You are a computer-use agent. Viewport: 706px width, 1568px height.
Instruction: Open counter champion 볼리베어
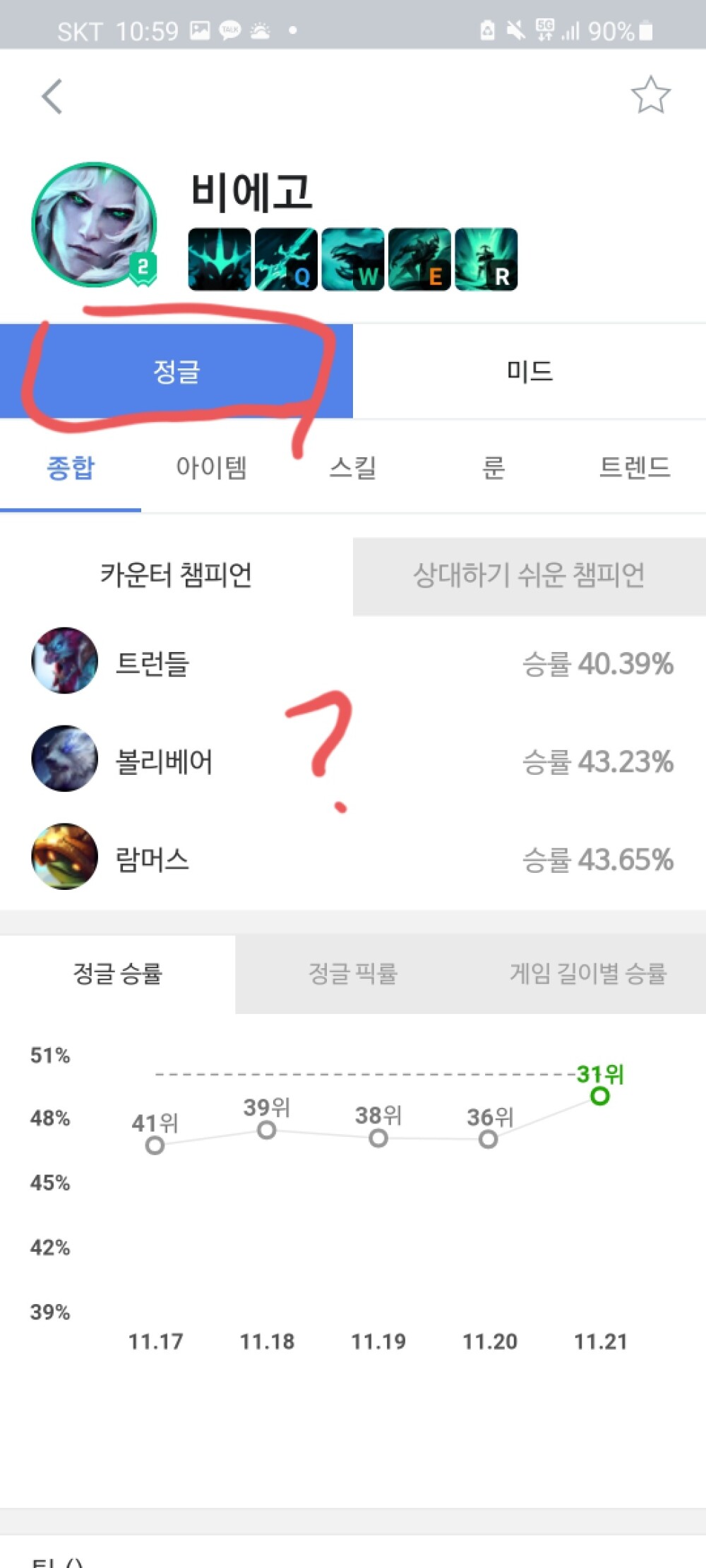tap(353, 760)
